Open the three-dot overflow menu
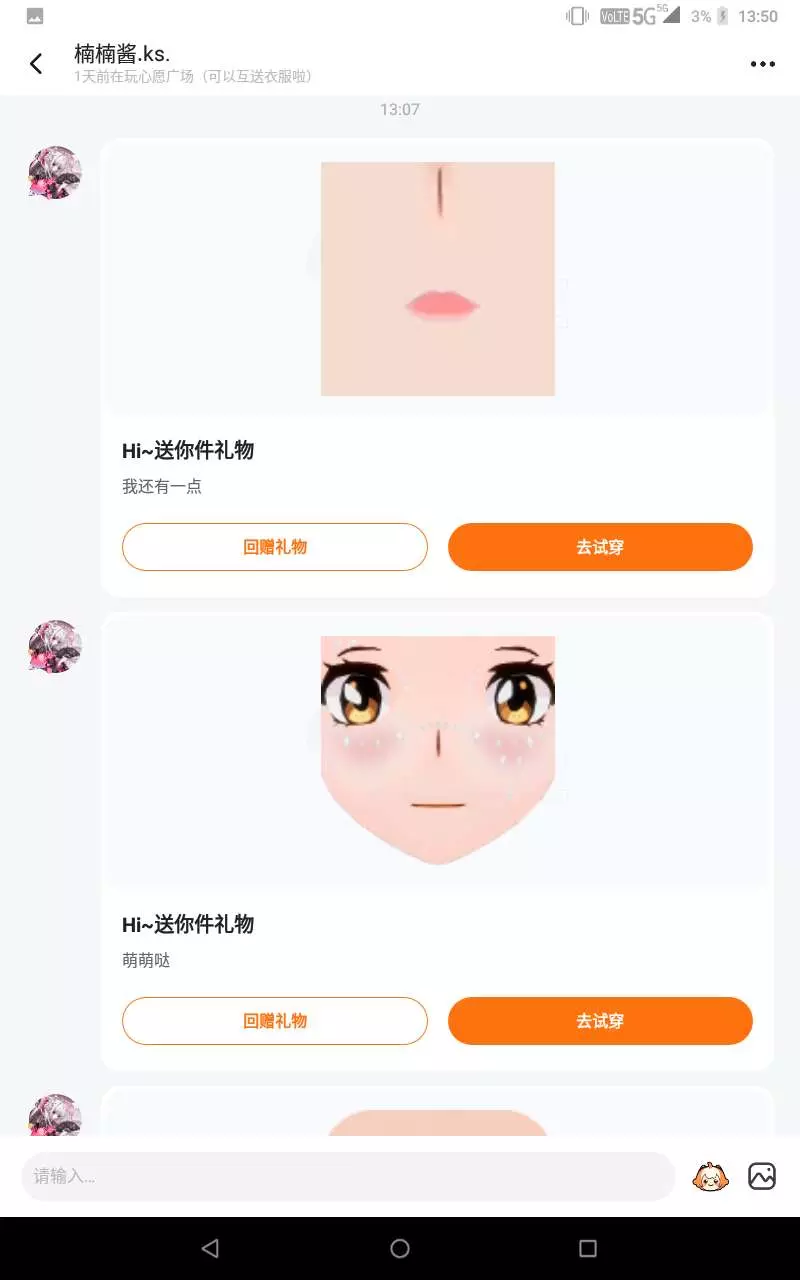The image size is (800, 1280). tap(763, 64)
